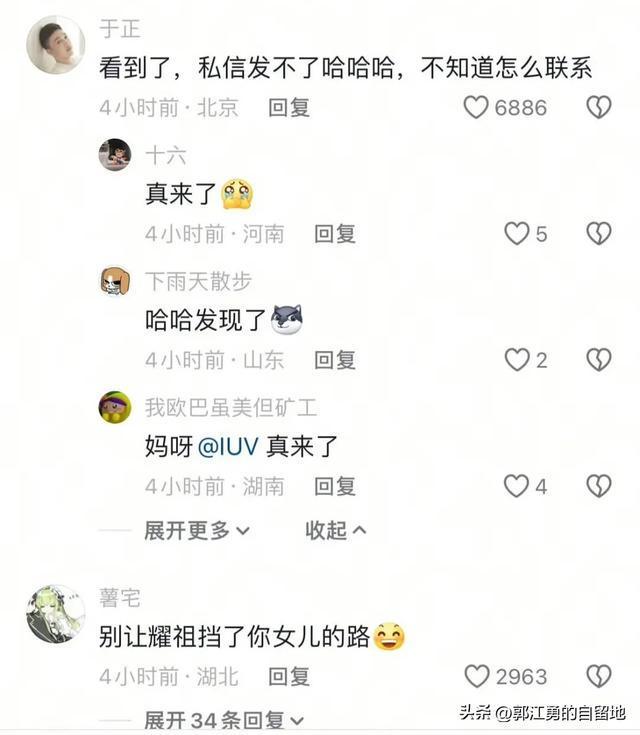Collapse replies with 收起
Image resolution: width=640 pixels, height=735 pixels.
click(x=336, y=530)
